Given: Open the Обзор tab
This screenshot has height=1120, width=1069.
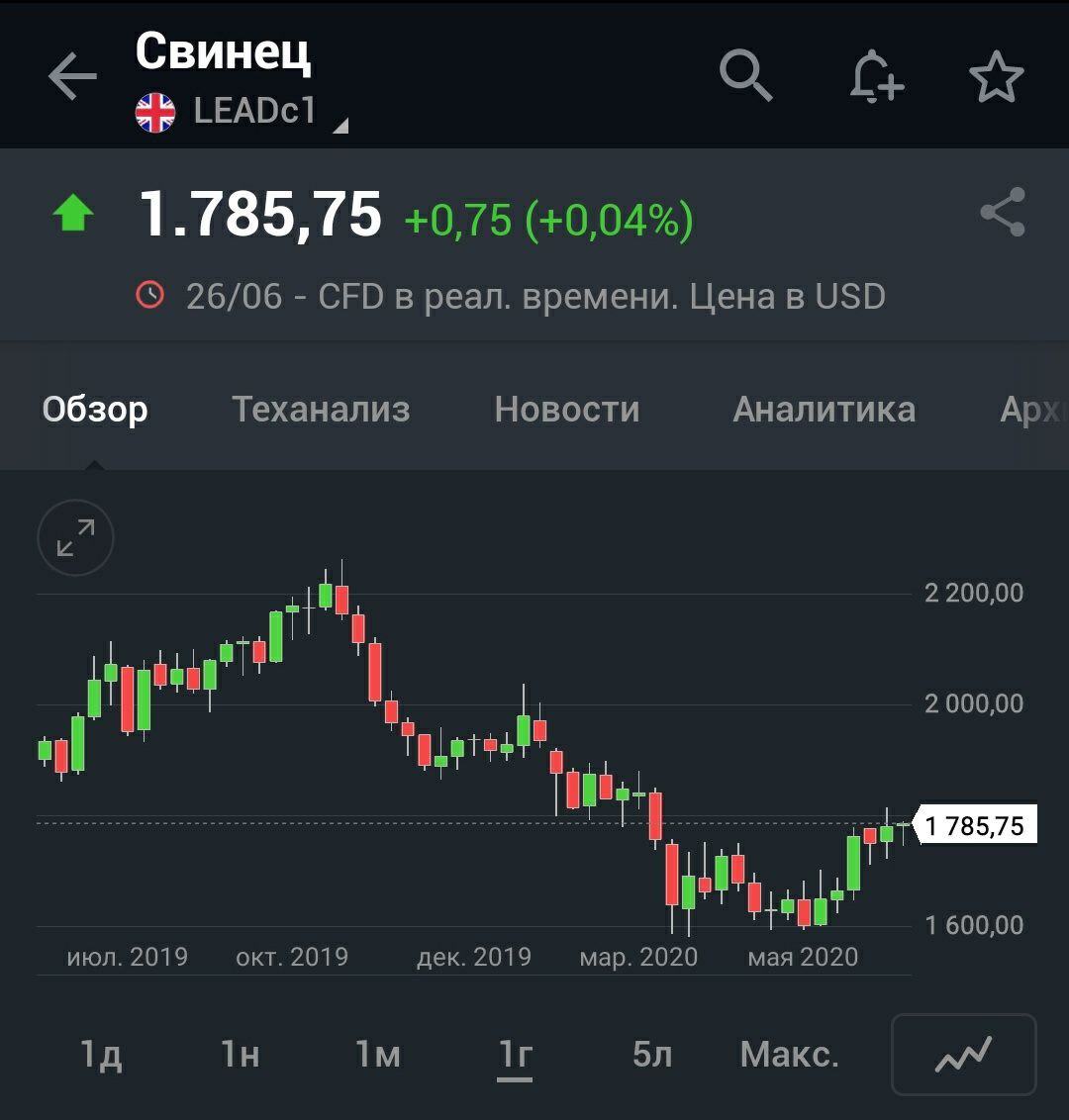Looking at the screenshot, I should pyautogui.click(x=95, y=409).
